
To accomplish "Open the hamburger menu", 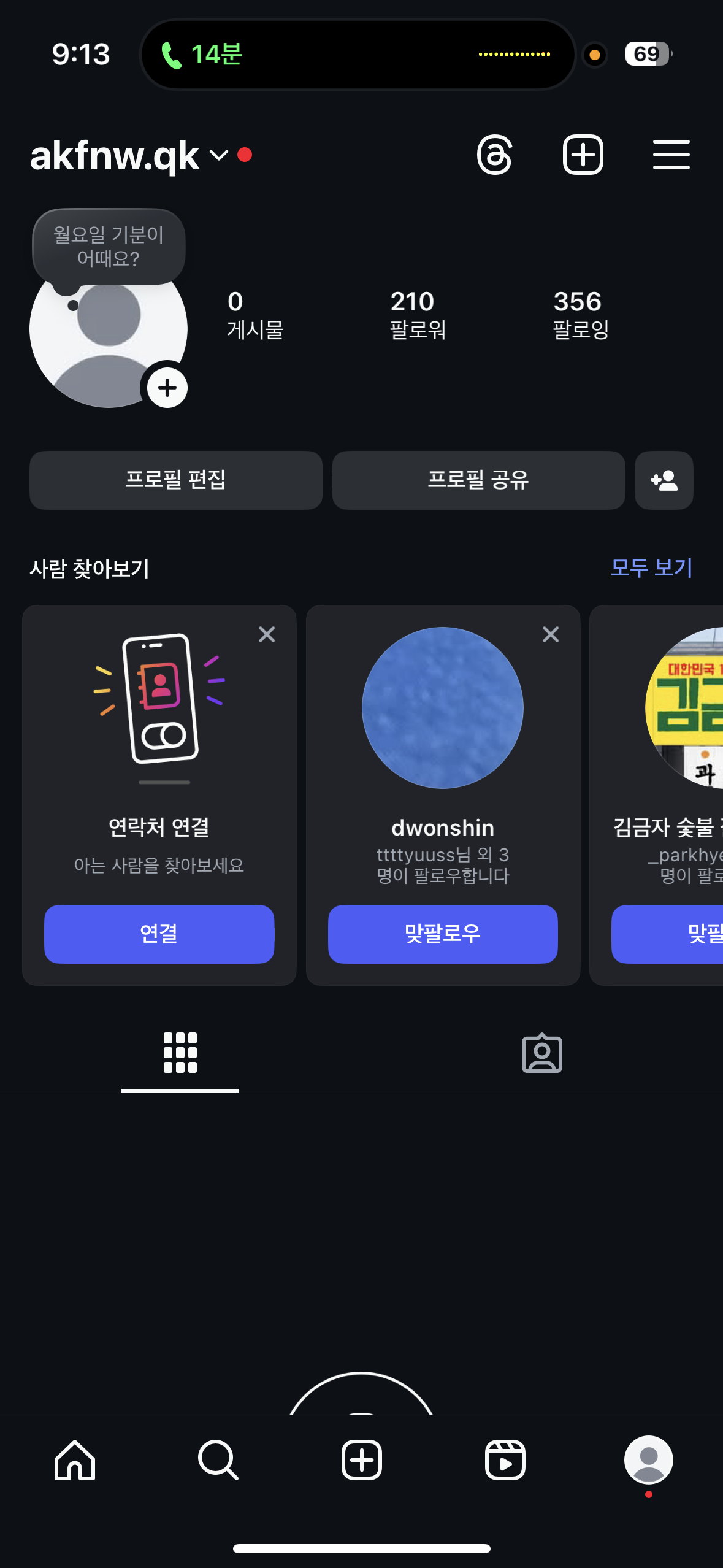I will 671,155.
